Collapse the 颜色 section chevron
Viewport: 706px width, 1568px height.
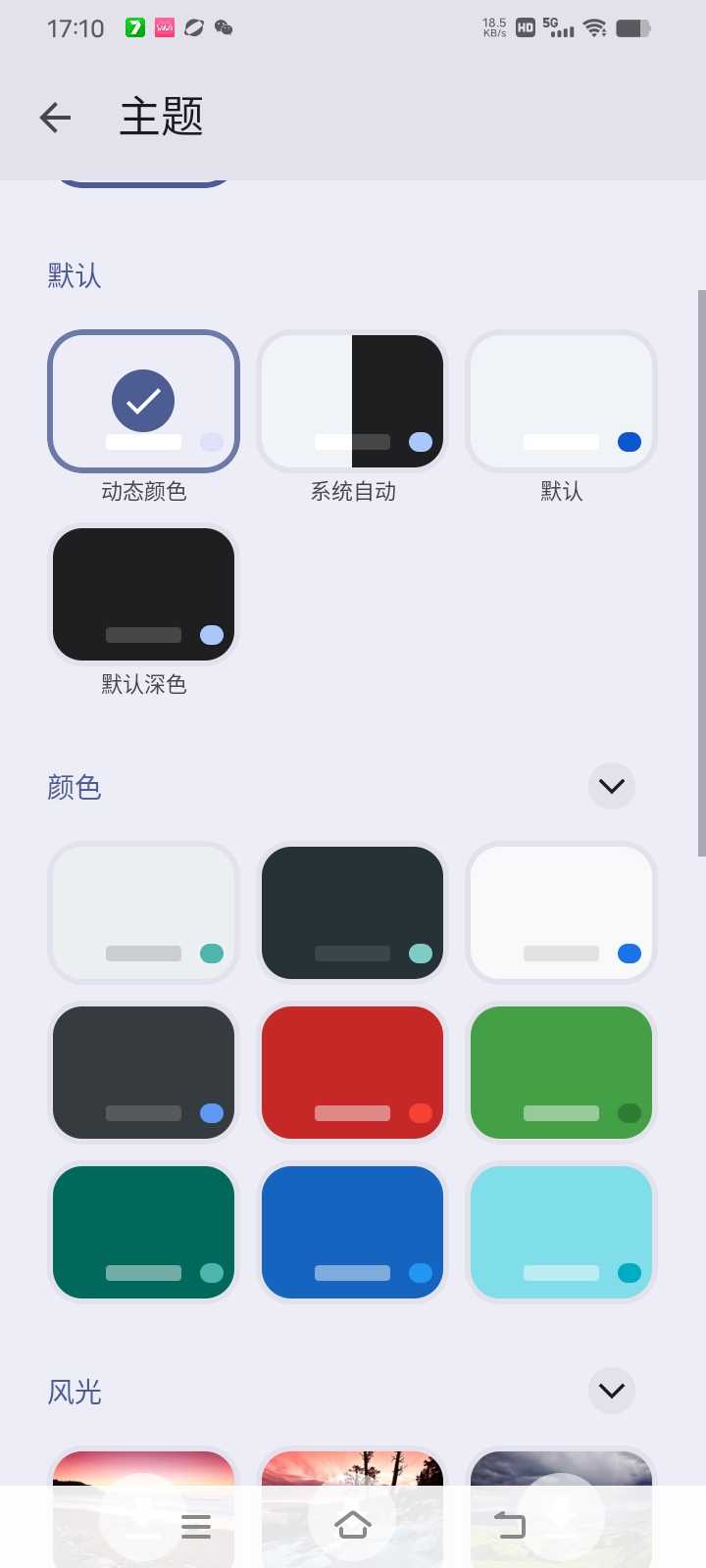[611, 786]
